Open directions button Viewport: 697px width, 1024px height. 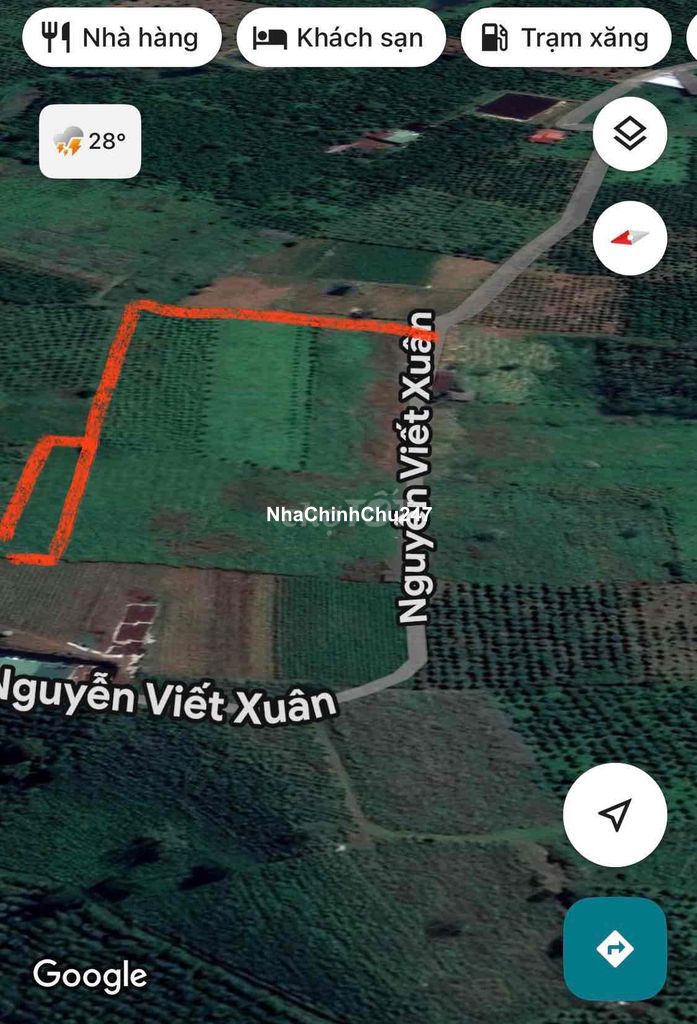tap(614, 948)
